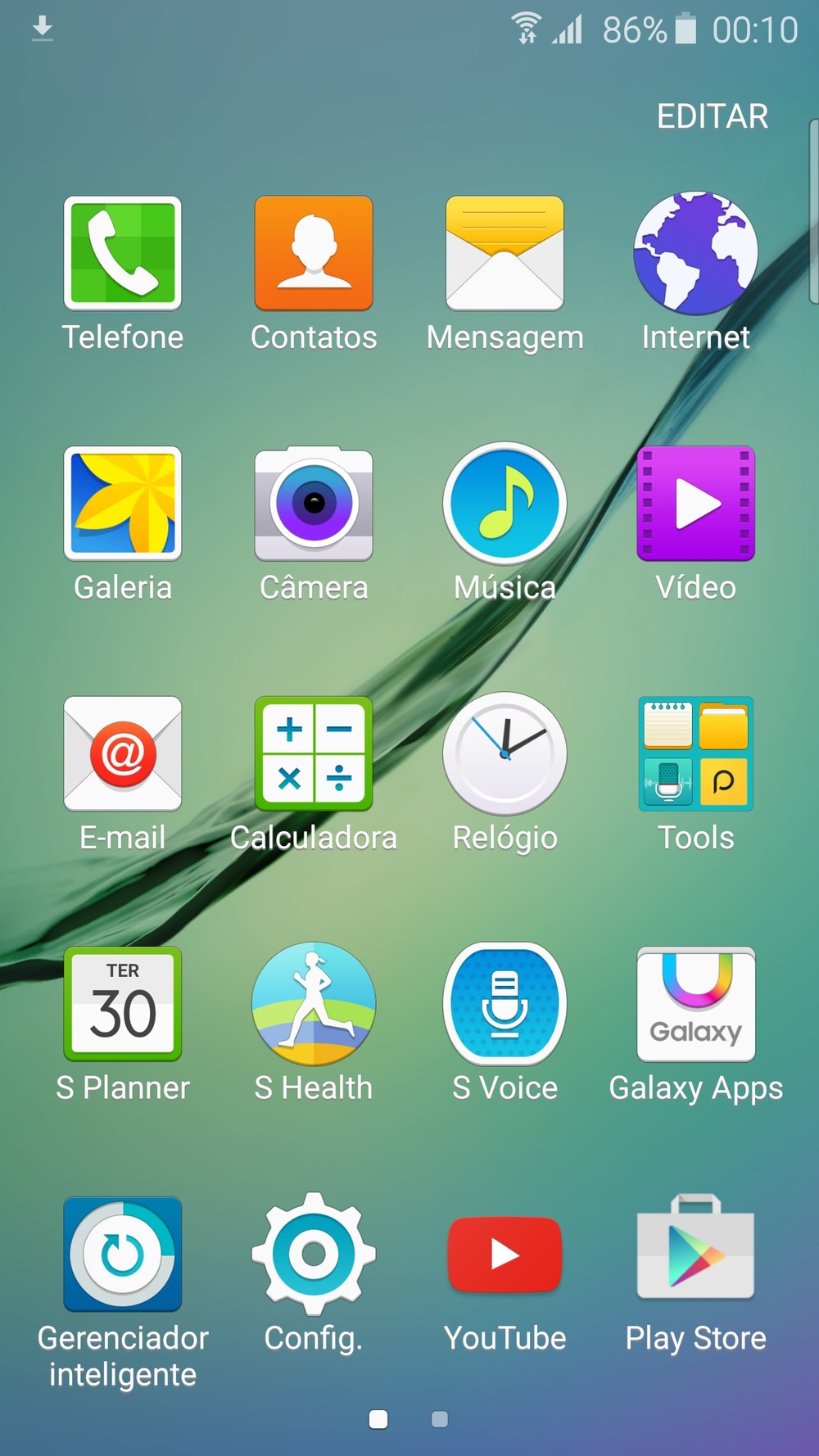This screenshot has height=1456, width=819.
Task: Open Galaxy Apps store
Action: [x=695, y=1004]
